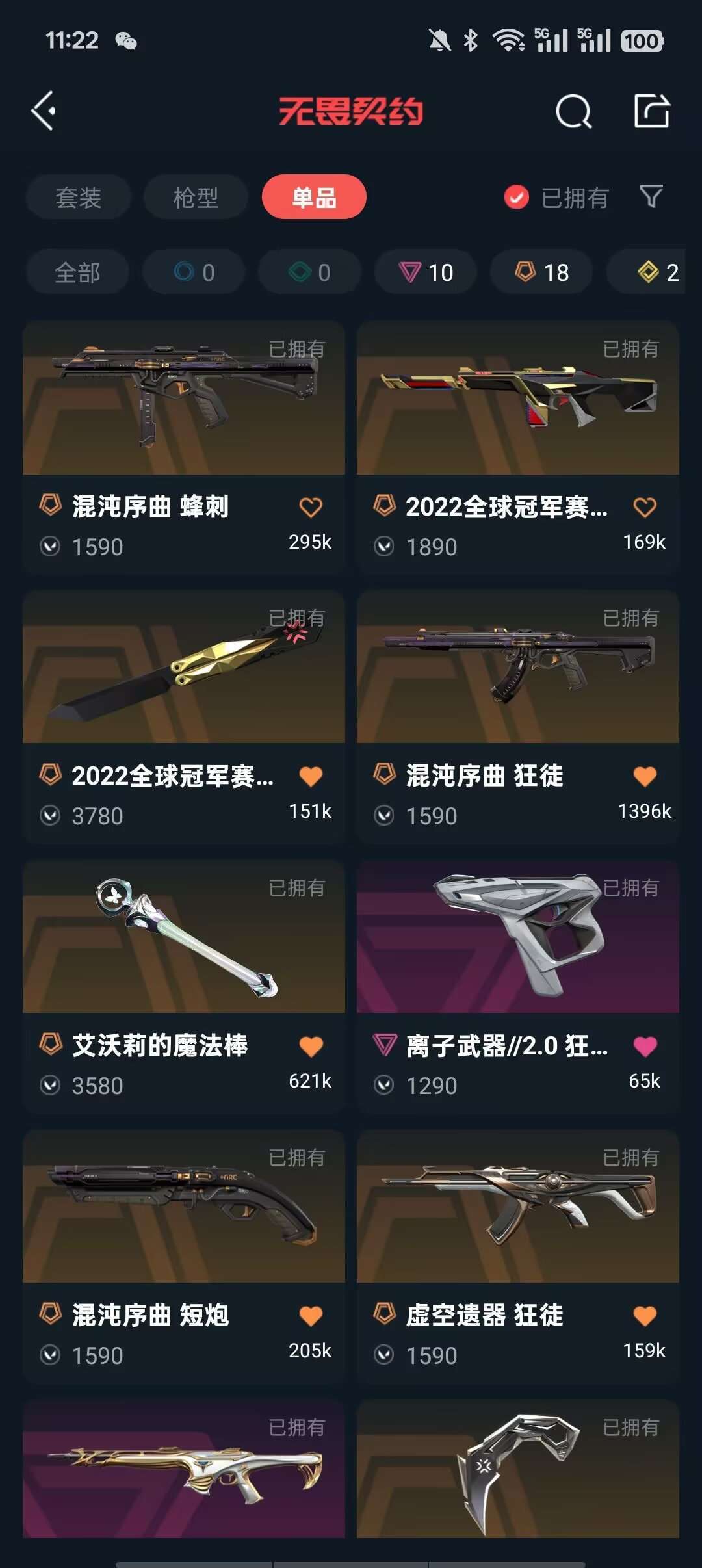
Task: Open the 混沌序曲 狂徒 skin card
Action: pyautogui.click(x=518, y=716)
